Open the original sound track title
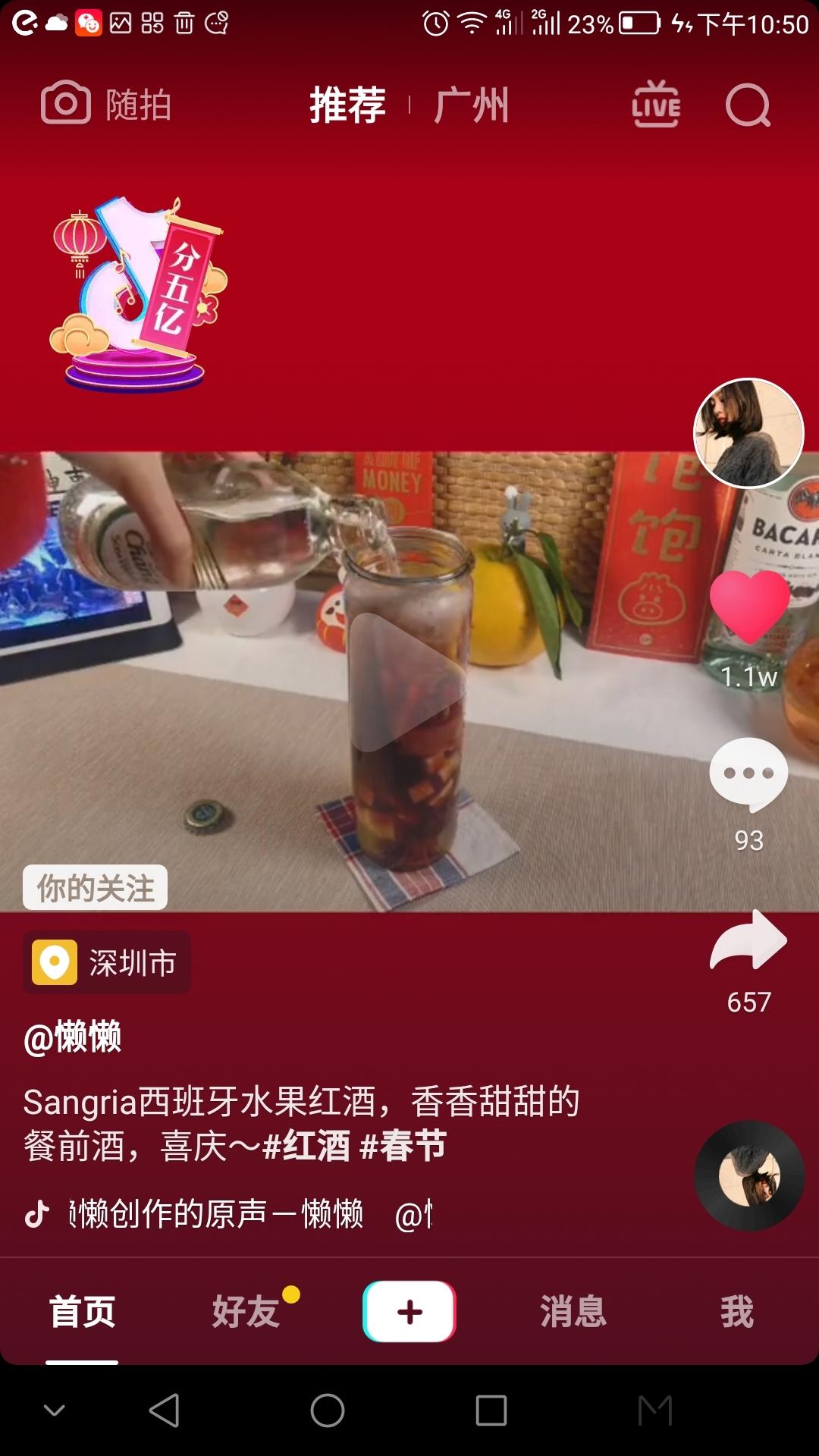Viewport: 819px width, 1456px height. tap(216, 1214)
